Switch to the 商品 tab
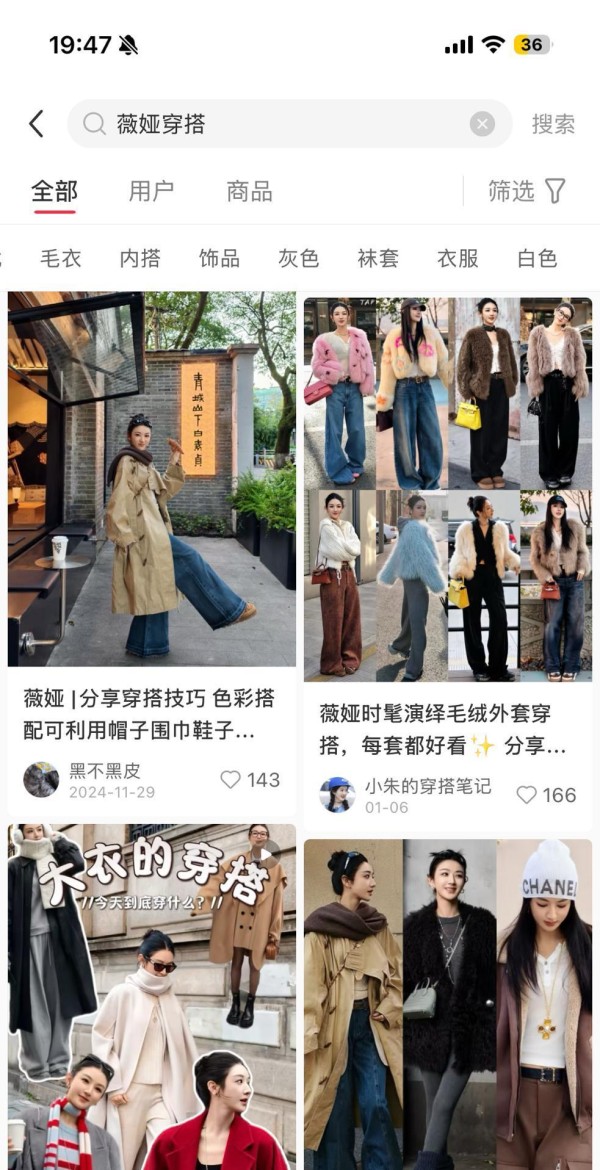This screenshot has height=1170, width=600. [x=249, y=191]
